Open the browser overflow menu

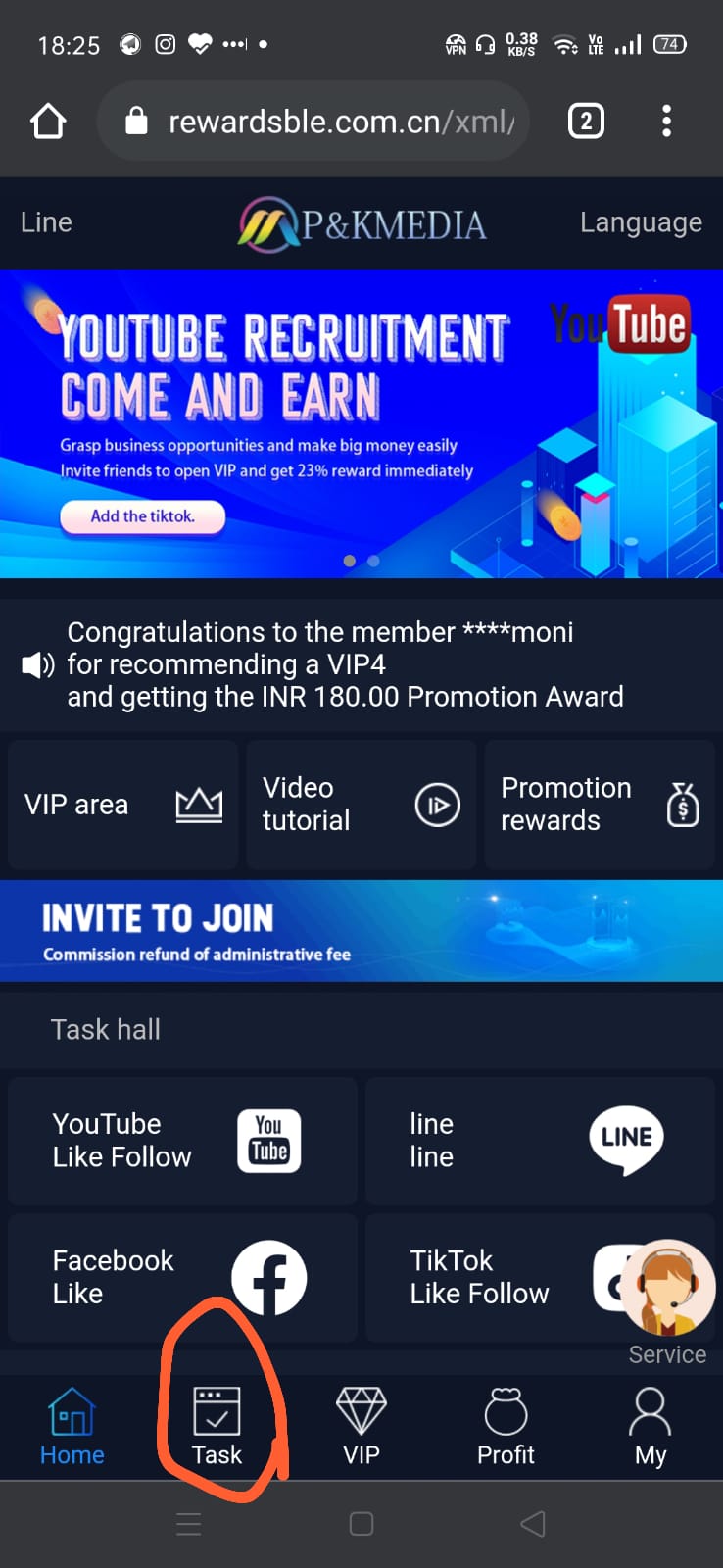pos(666,122)
